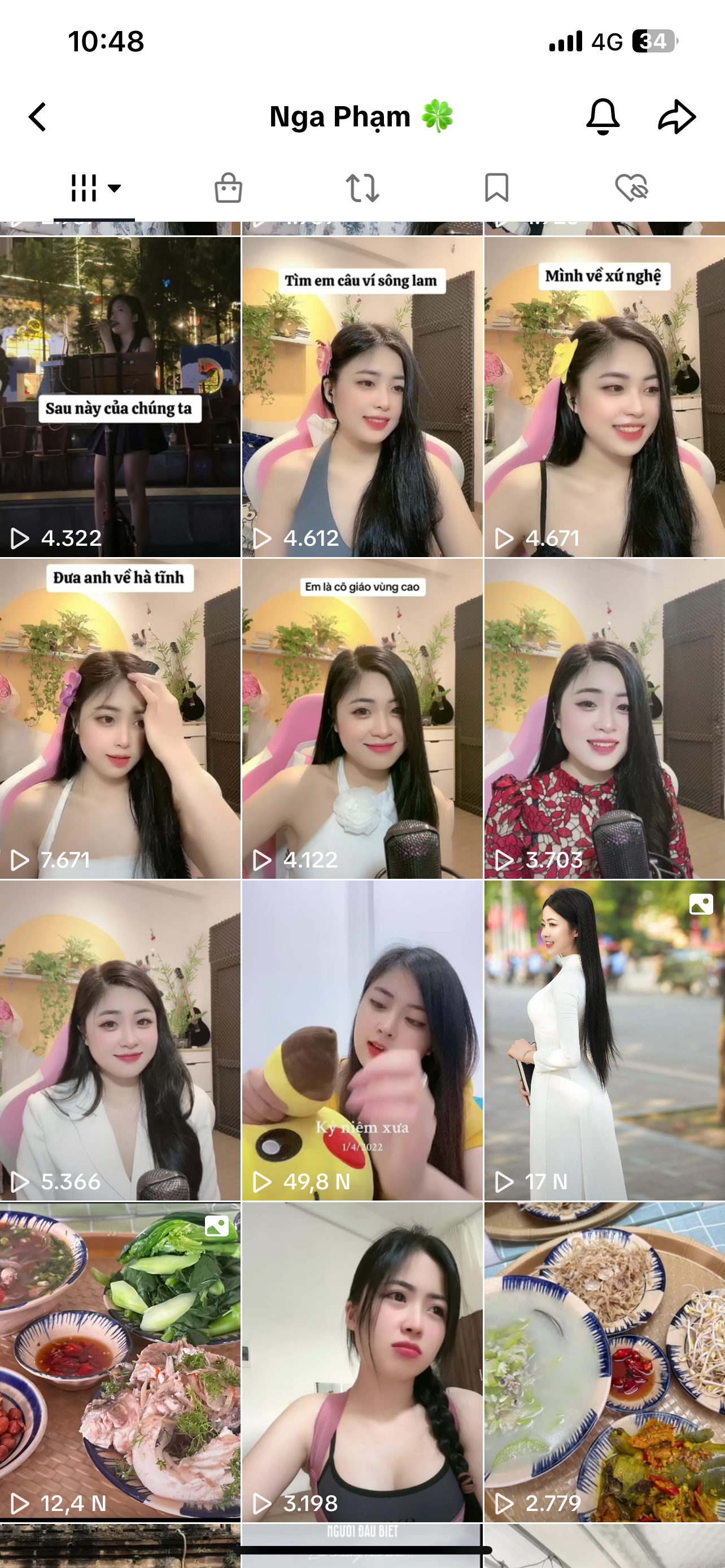This screenshot has width=725, height=1568.
Task: Open the food video with 2.779 views
Action: pyautogui.click(x=605, y=1361)
